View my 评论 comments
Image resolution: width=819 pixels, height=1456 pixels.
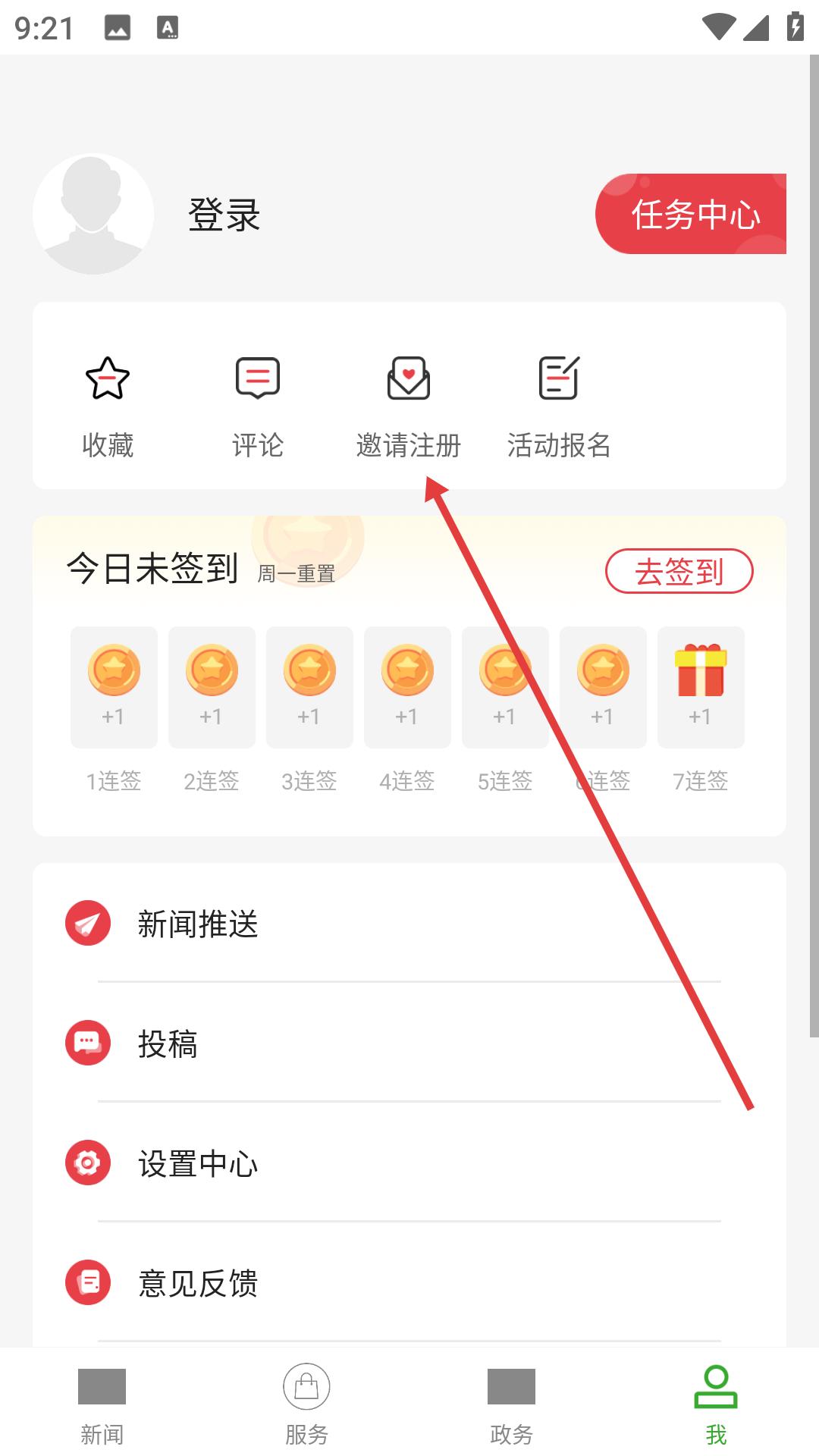coord(258,407)
